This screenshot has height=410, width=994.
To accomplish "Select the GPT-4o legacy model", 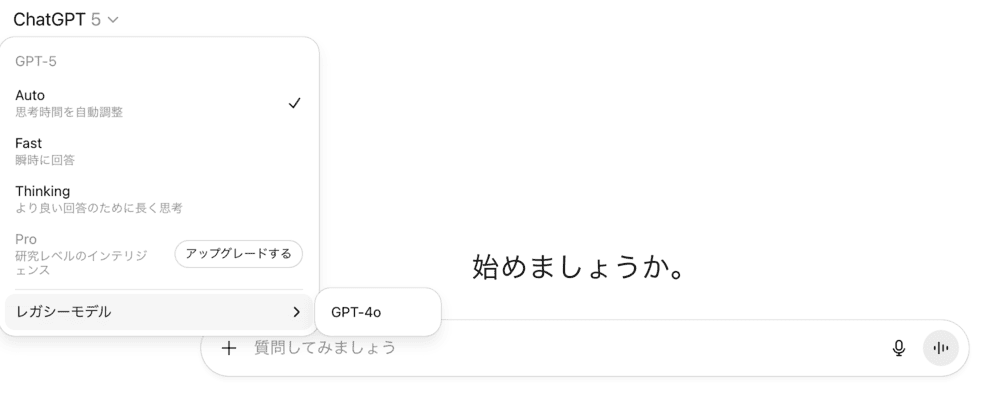I will (377, 312).
